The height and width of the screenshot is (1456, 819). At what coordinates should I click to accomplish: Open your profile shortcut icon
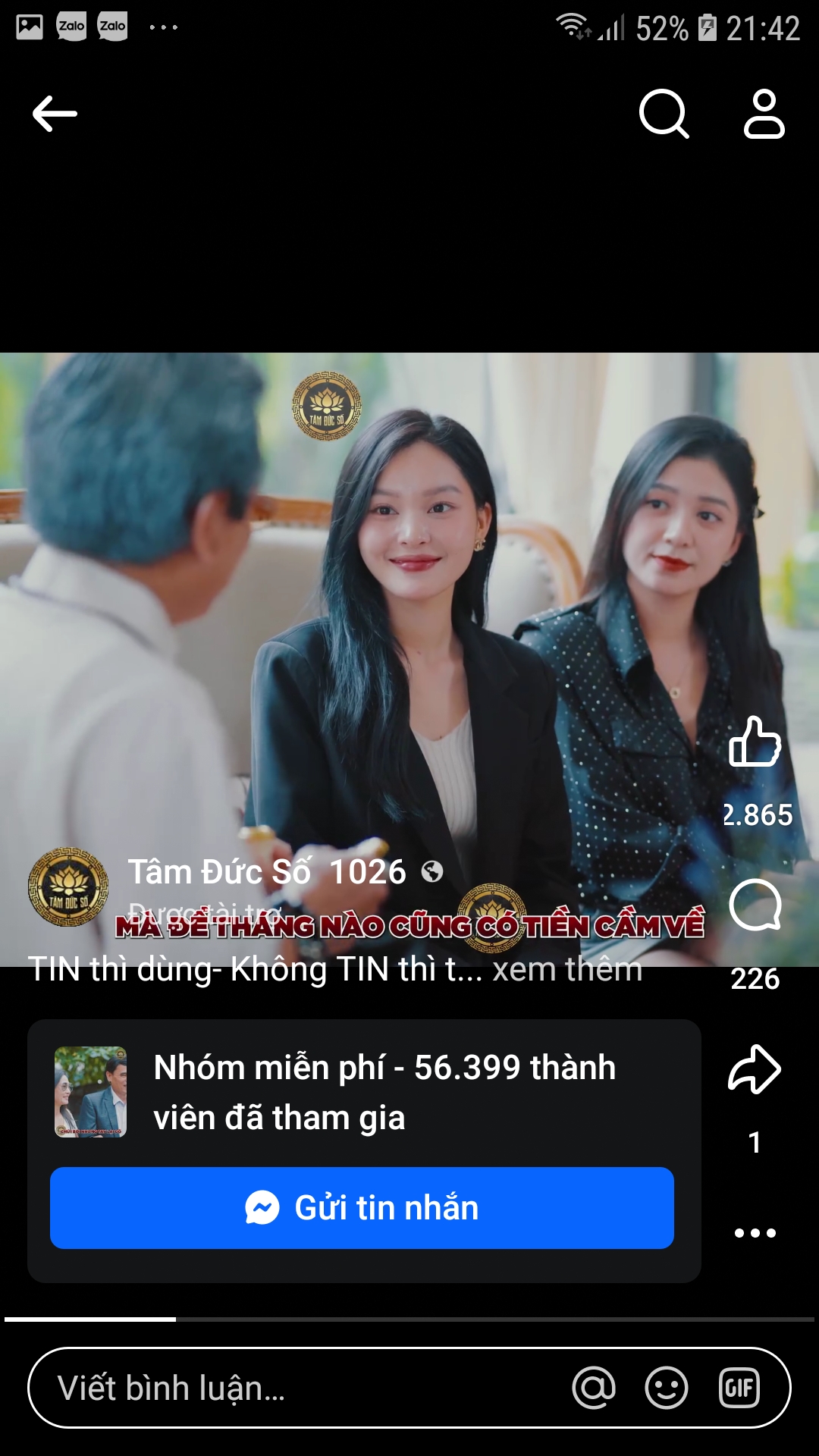[x=764, y=114]
